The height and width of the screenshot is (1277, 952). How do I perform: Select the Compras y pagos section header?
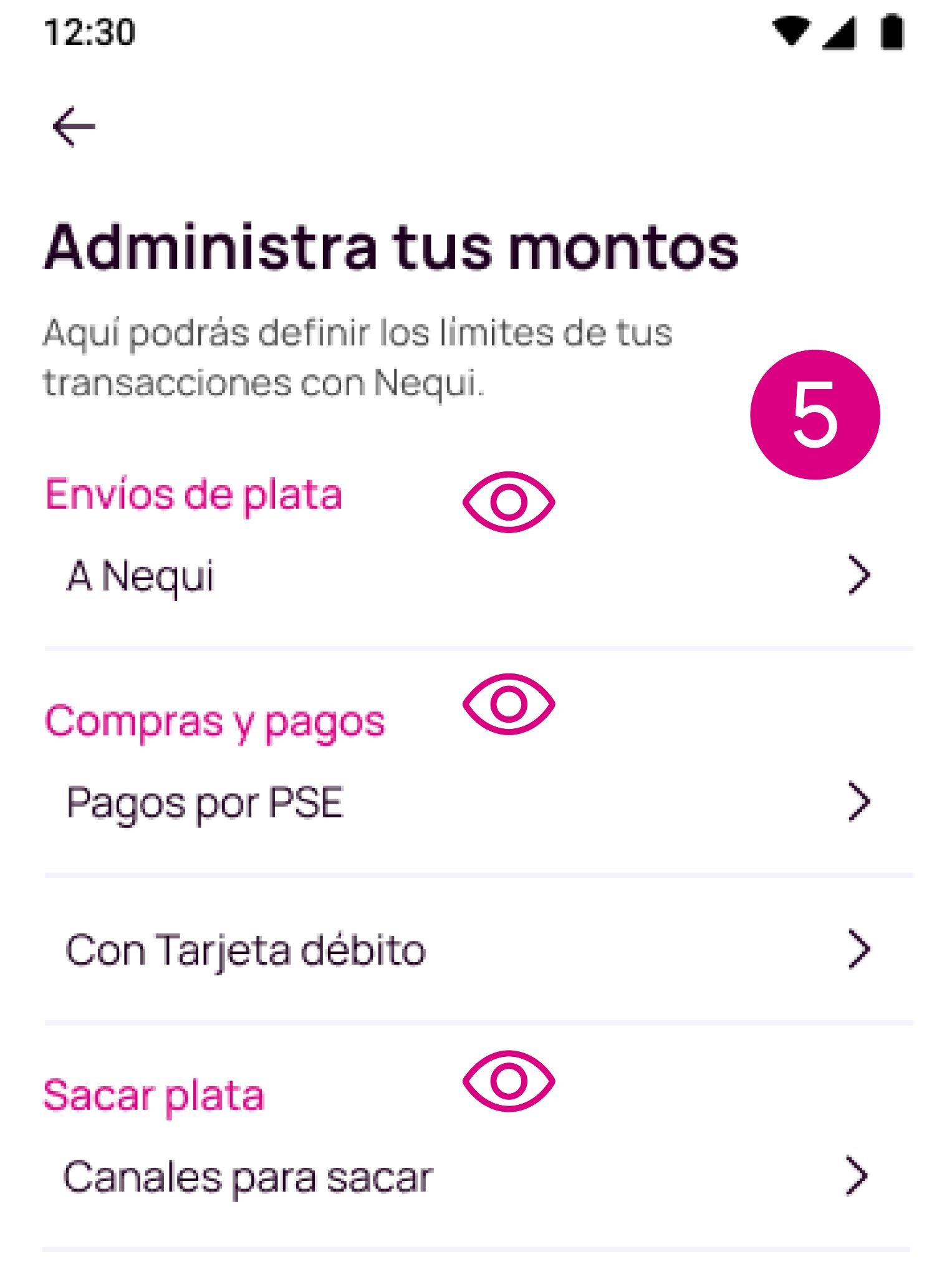(214, 720)
